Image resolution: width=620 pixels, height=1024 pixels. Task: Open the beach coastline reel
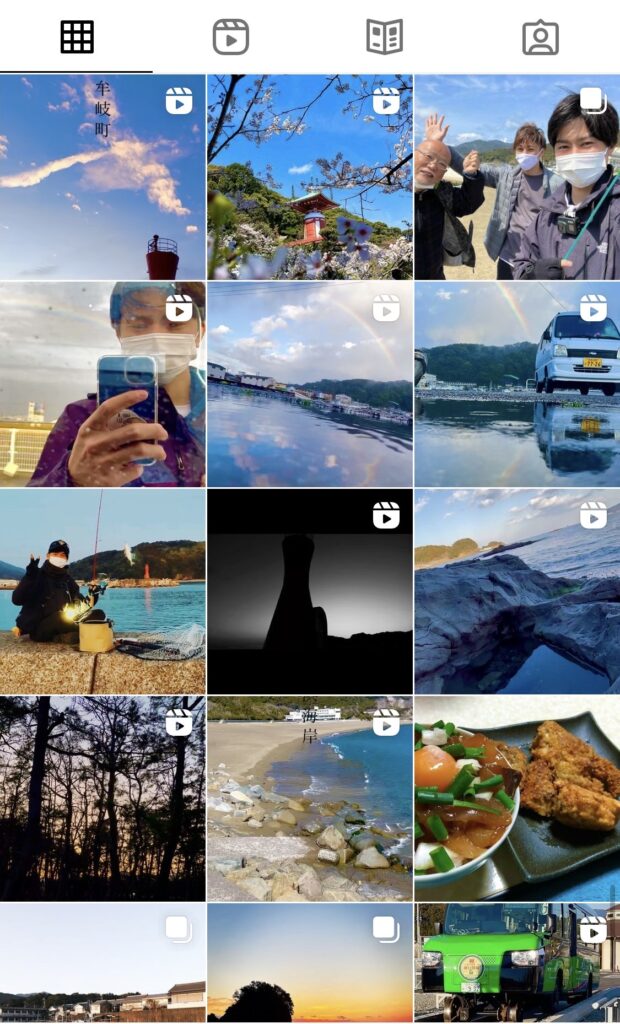309,798
